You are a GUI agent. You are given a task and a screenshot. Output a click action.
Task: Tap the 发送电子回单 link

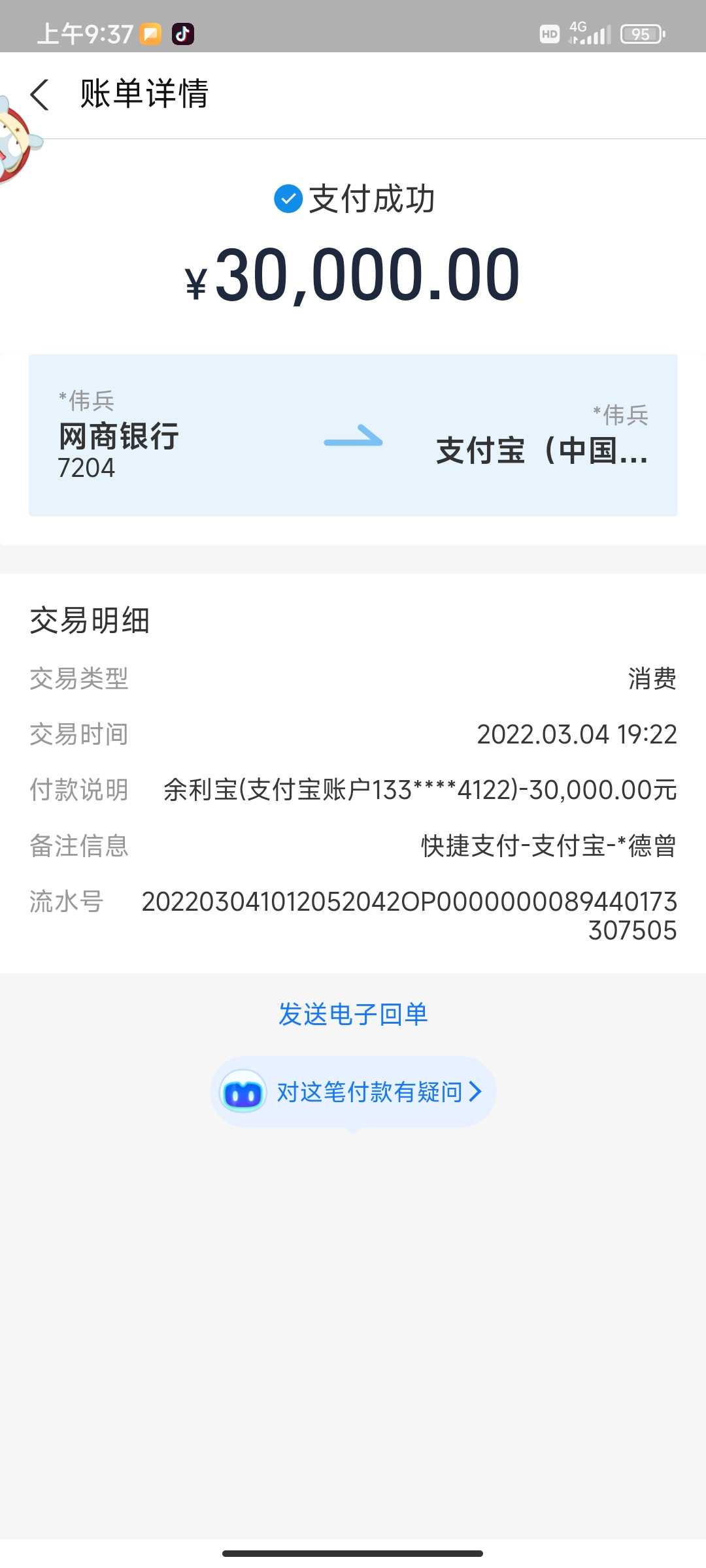tap(353, 1014)
